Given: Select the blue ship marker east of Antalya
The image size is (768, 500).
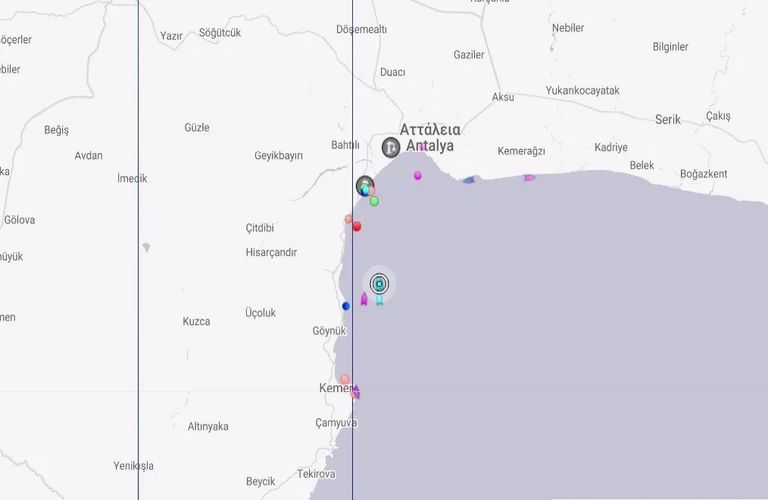Looking at the screenshot, I should 468,180.
